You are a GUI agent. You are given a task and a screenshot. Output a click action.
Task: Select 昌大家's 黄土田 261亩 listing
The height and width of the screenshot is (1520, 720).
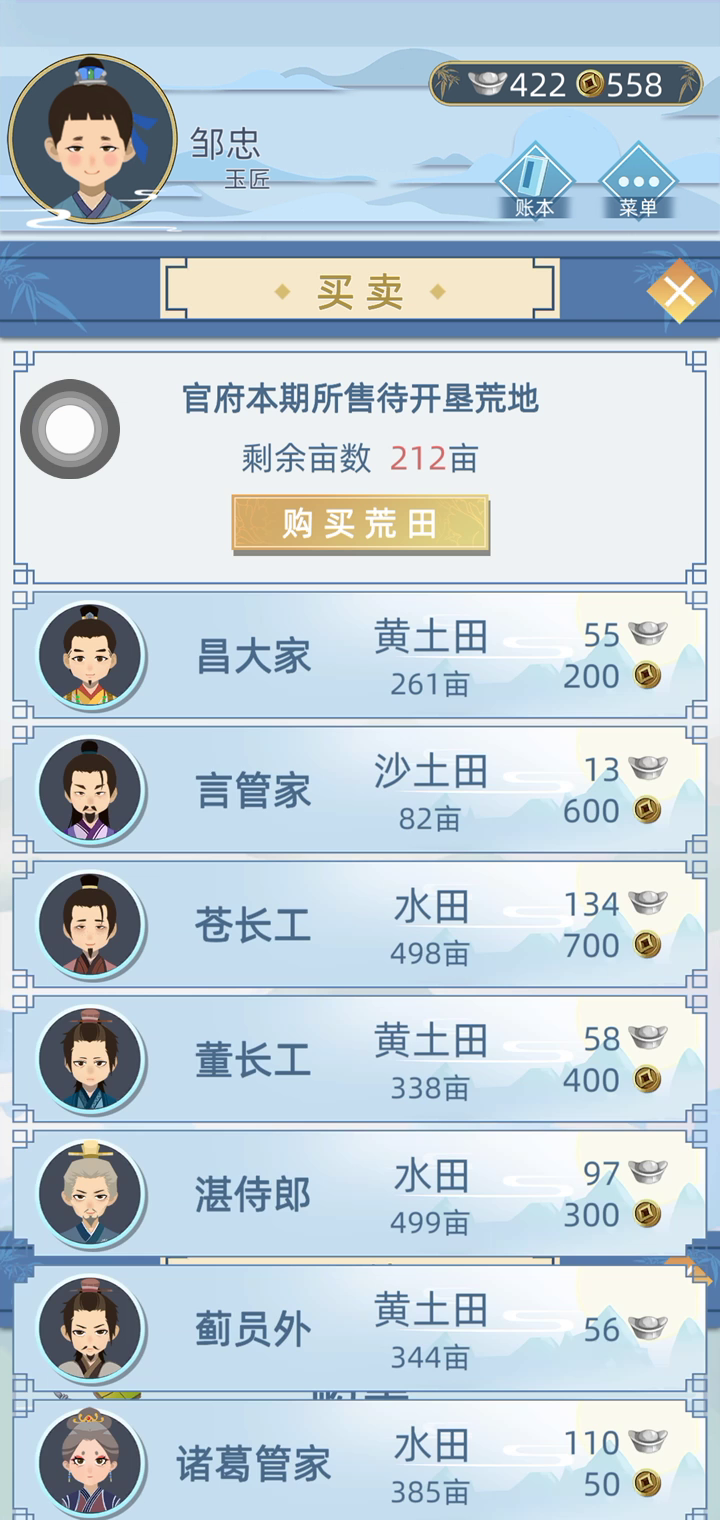360,656
